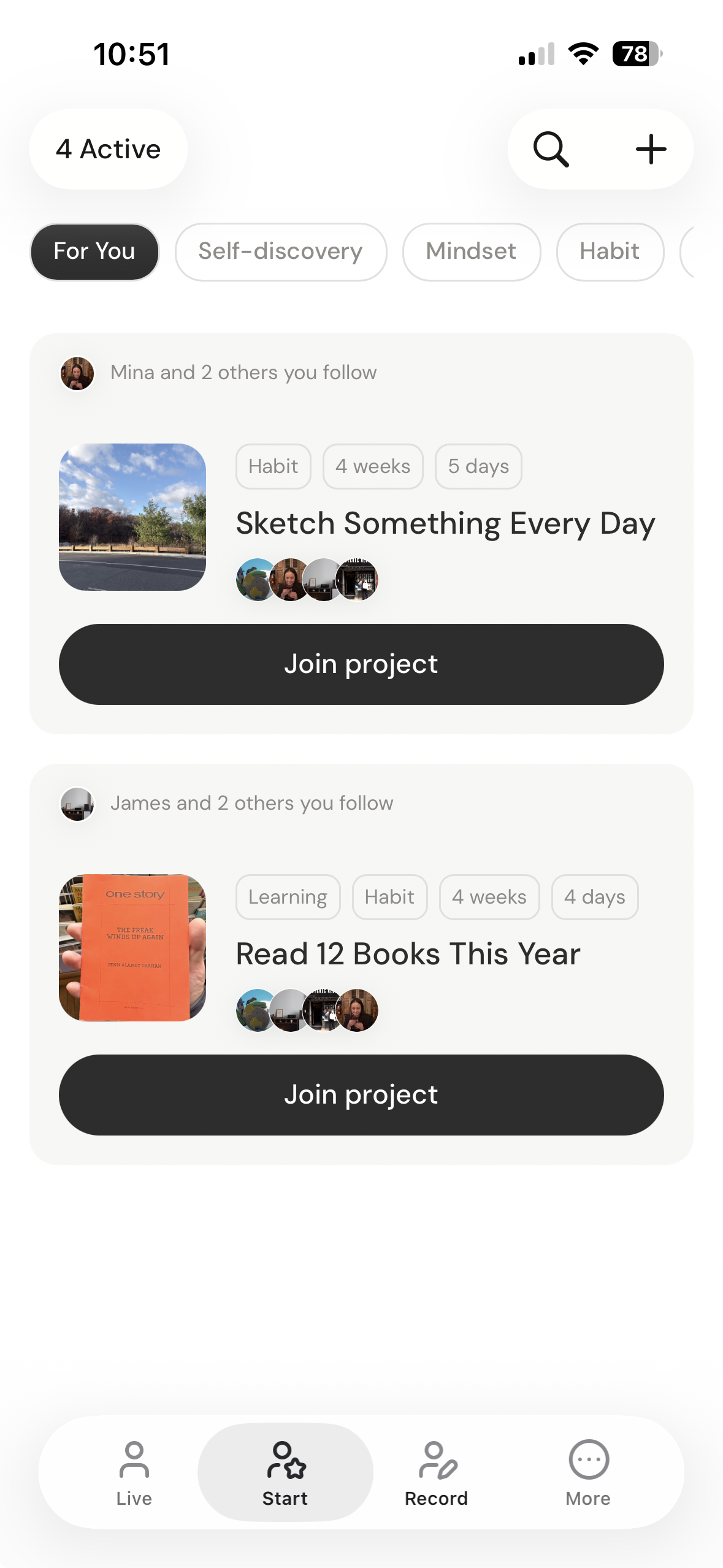Join the Read 12 Books This Year project

pos(361,1095)
